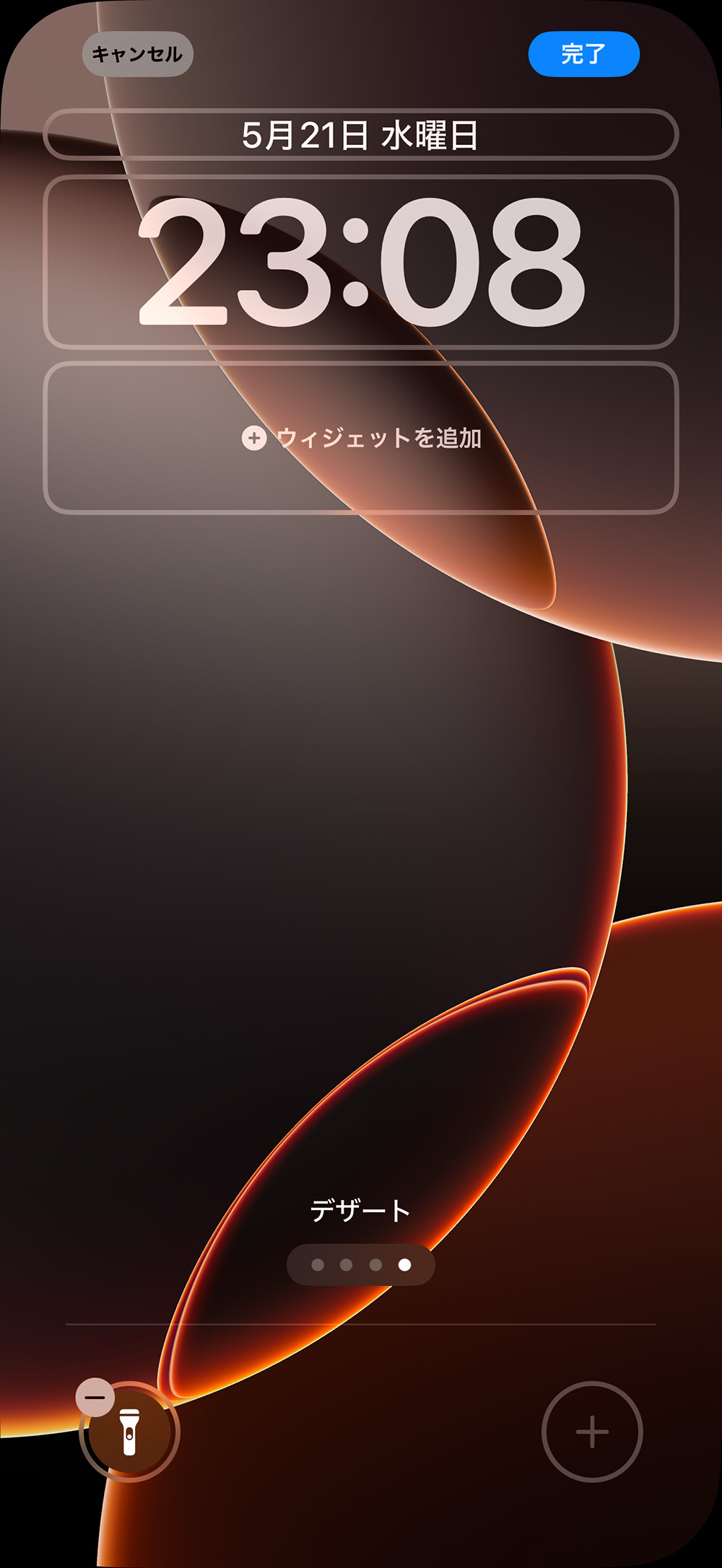Edit the 5月21日 水曜日 date widget

pos(360,135)
